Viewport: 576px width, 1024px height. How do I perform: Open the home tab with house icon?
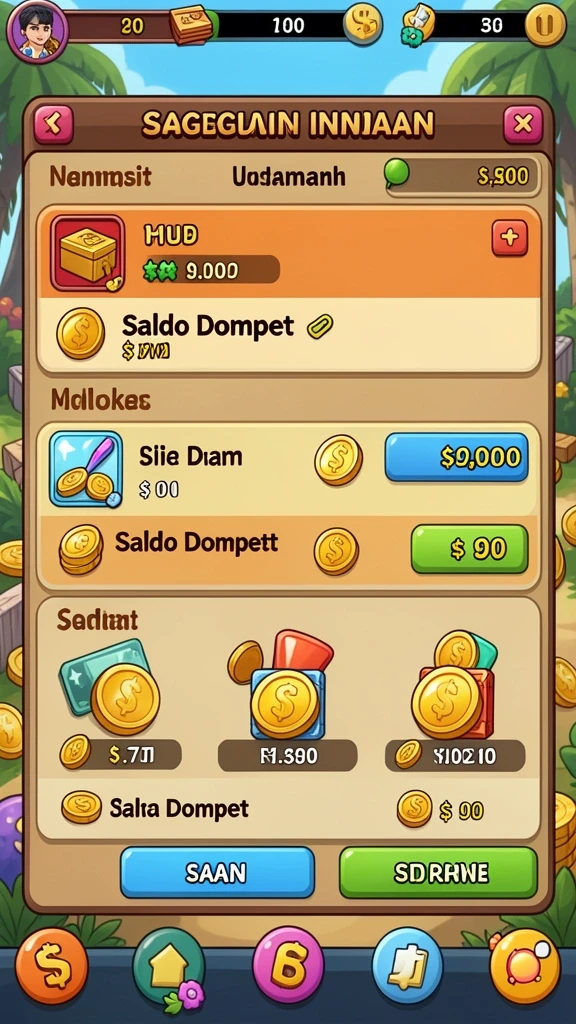coord(169,967)
